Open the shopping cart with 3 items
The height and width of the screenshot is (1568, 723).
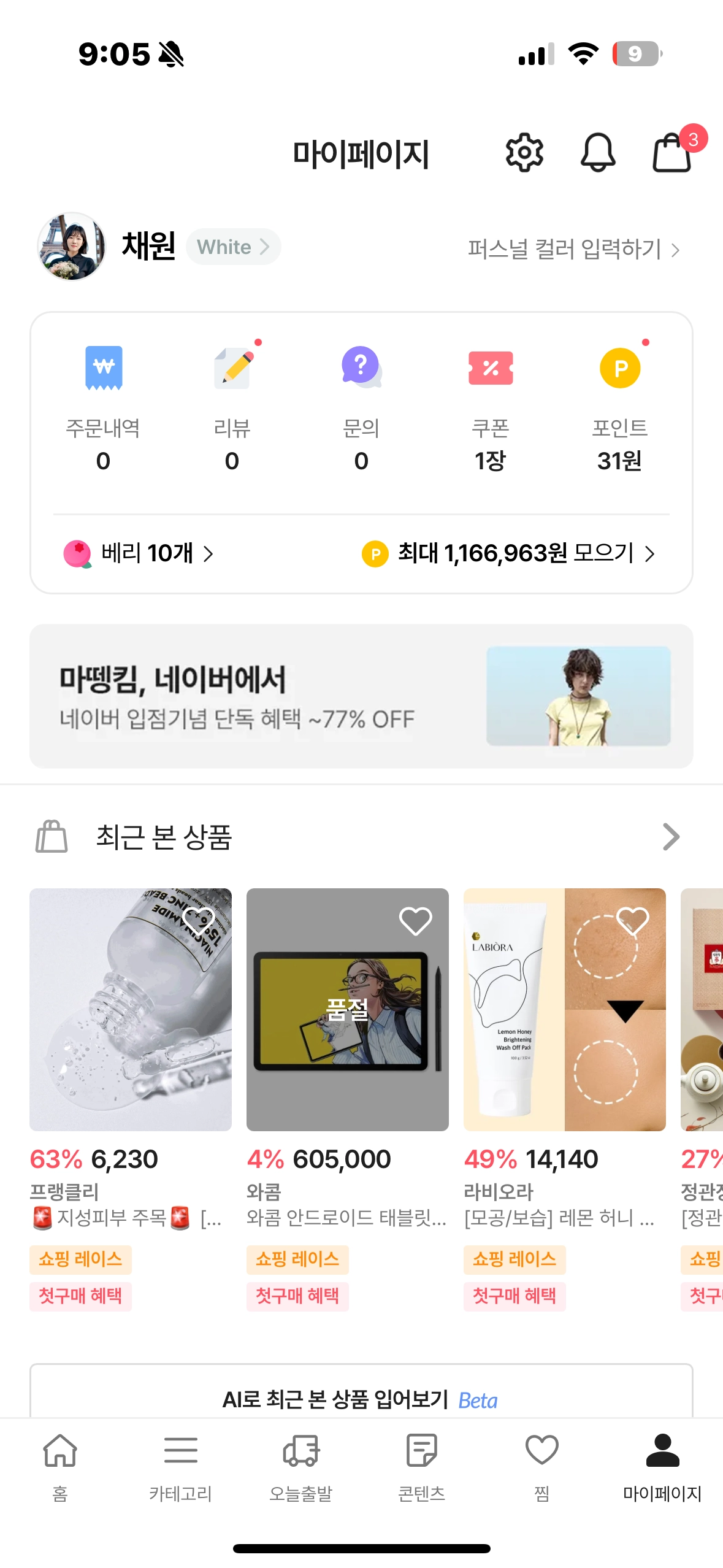(673, 153)
